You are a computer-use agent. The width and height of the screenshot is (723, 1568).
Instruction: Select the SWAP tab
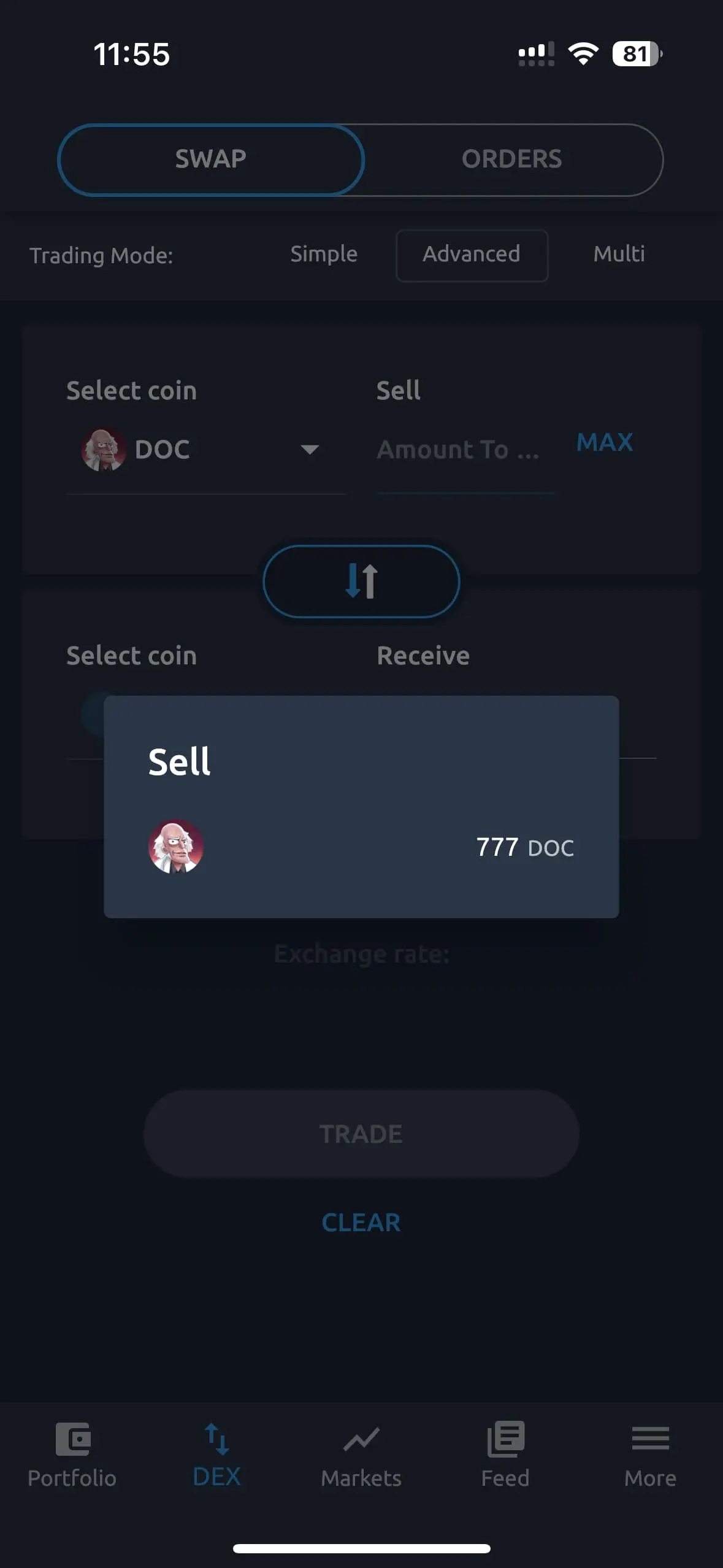coord(210,159)
